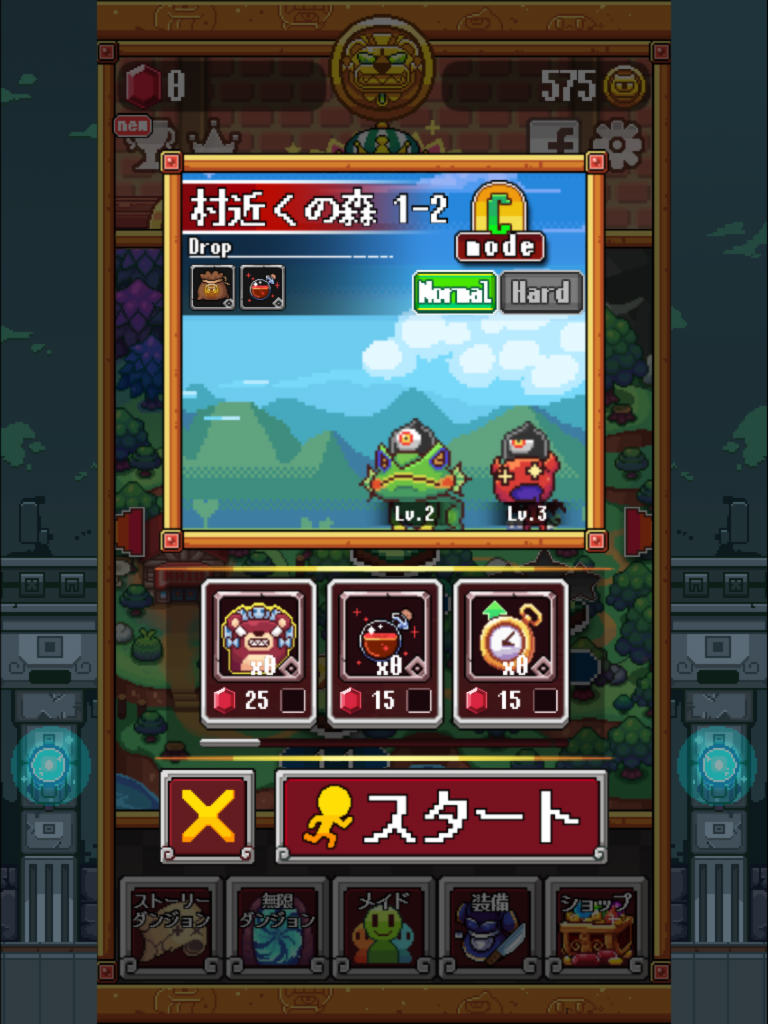View the potion drop item
768x1024 pixels.
tap(262, 288)
